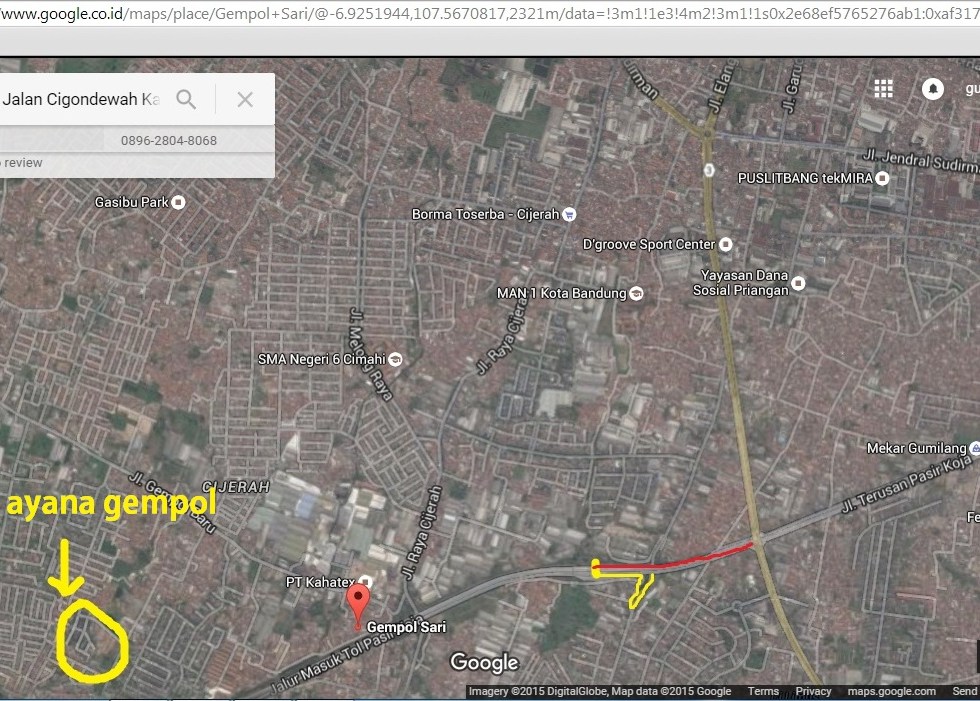Image resolution: width=980 pixels, height=701 pixels.
Task: Open the Privacy link
Action: pyautogui.click(x=813, y=691)
